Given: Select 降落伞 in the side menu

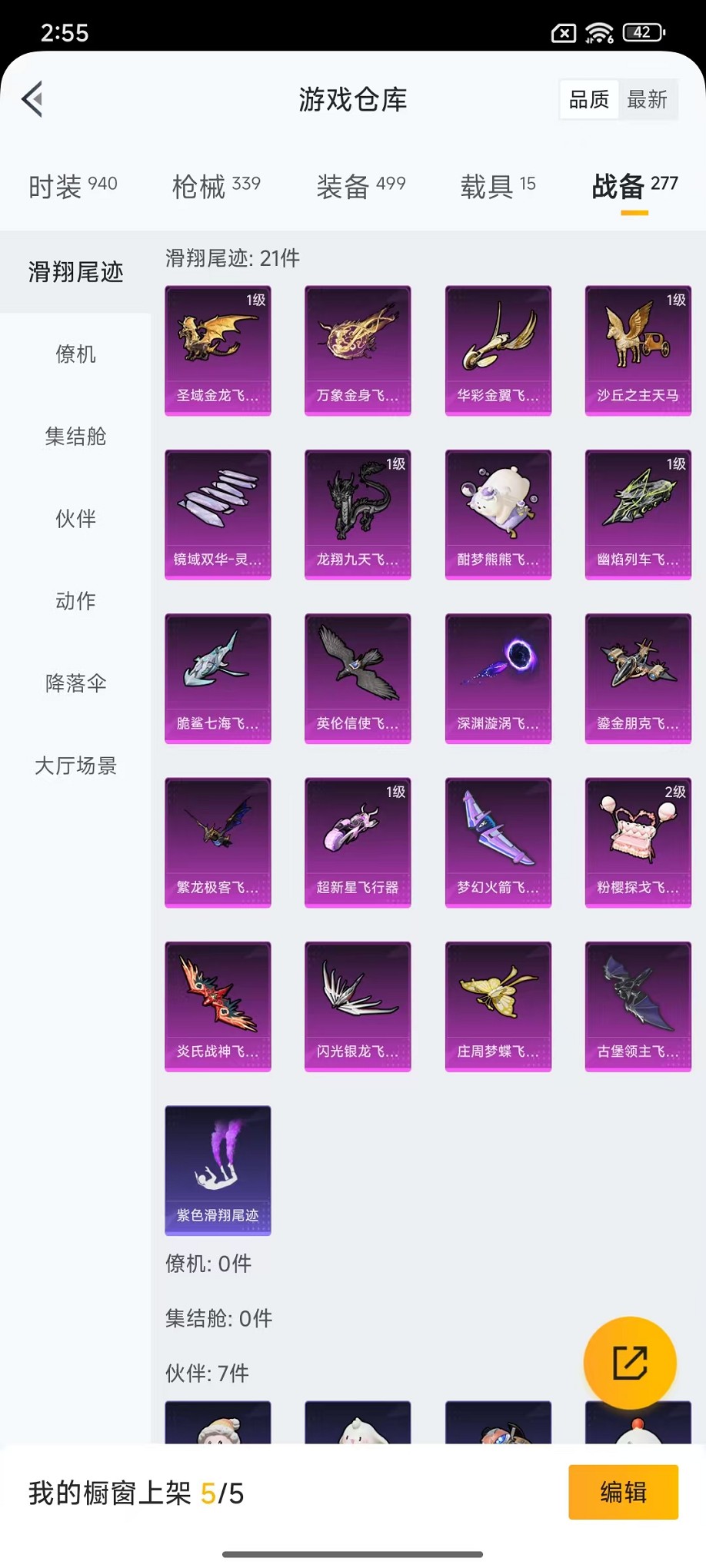Looking at the screenshot, I should (x=75, y=683).
